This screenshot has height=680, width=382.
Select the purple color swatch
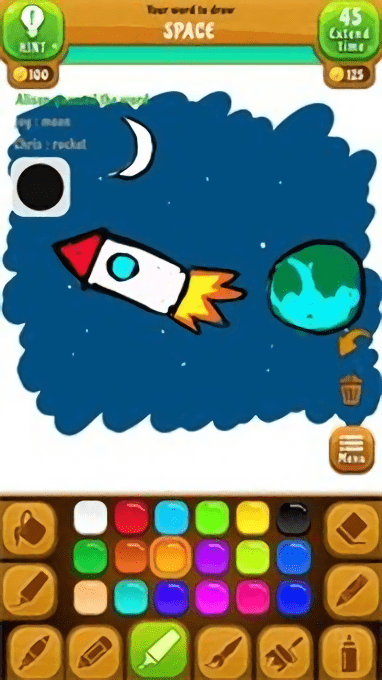click(212, 557)
